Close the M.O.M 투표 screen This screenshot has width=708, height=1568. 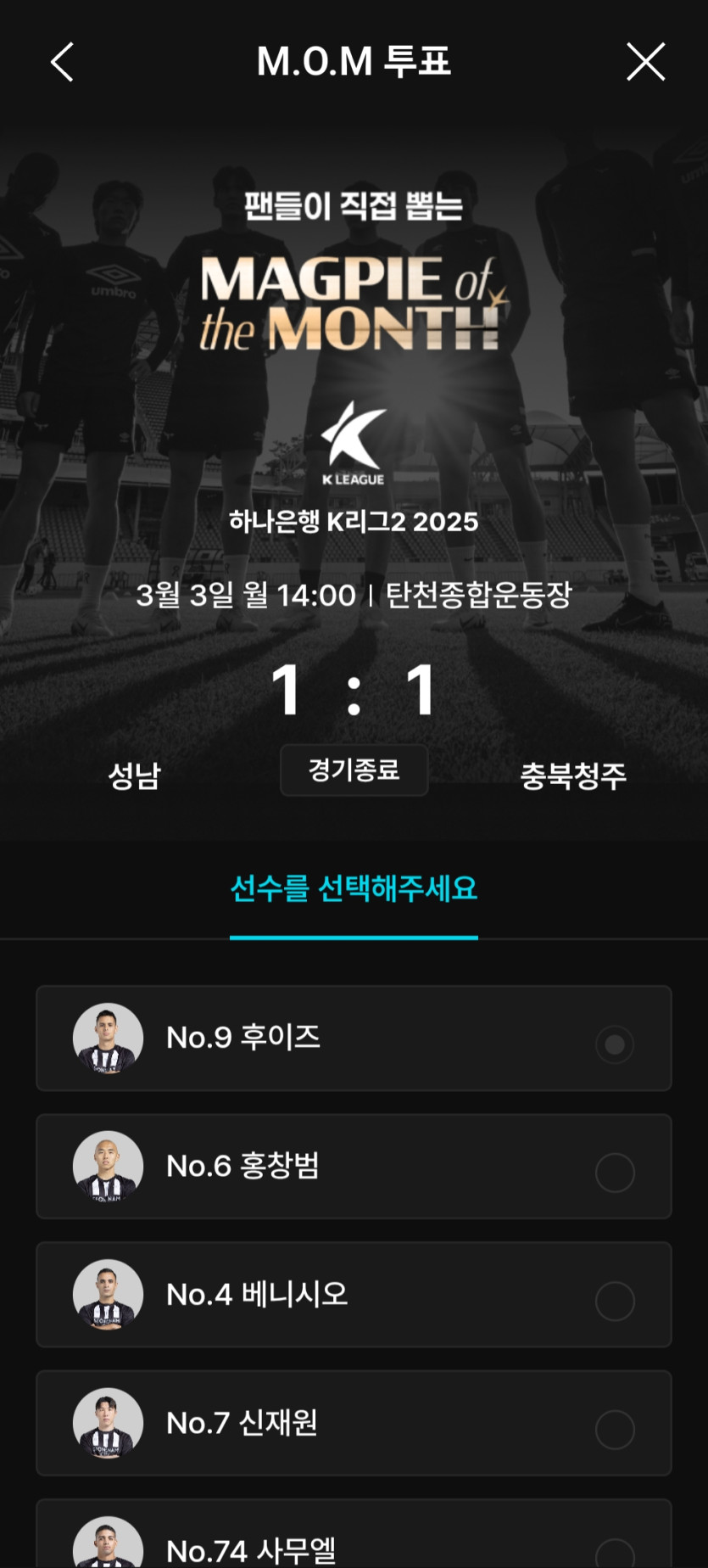(x=645, y=62)
